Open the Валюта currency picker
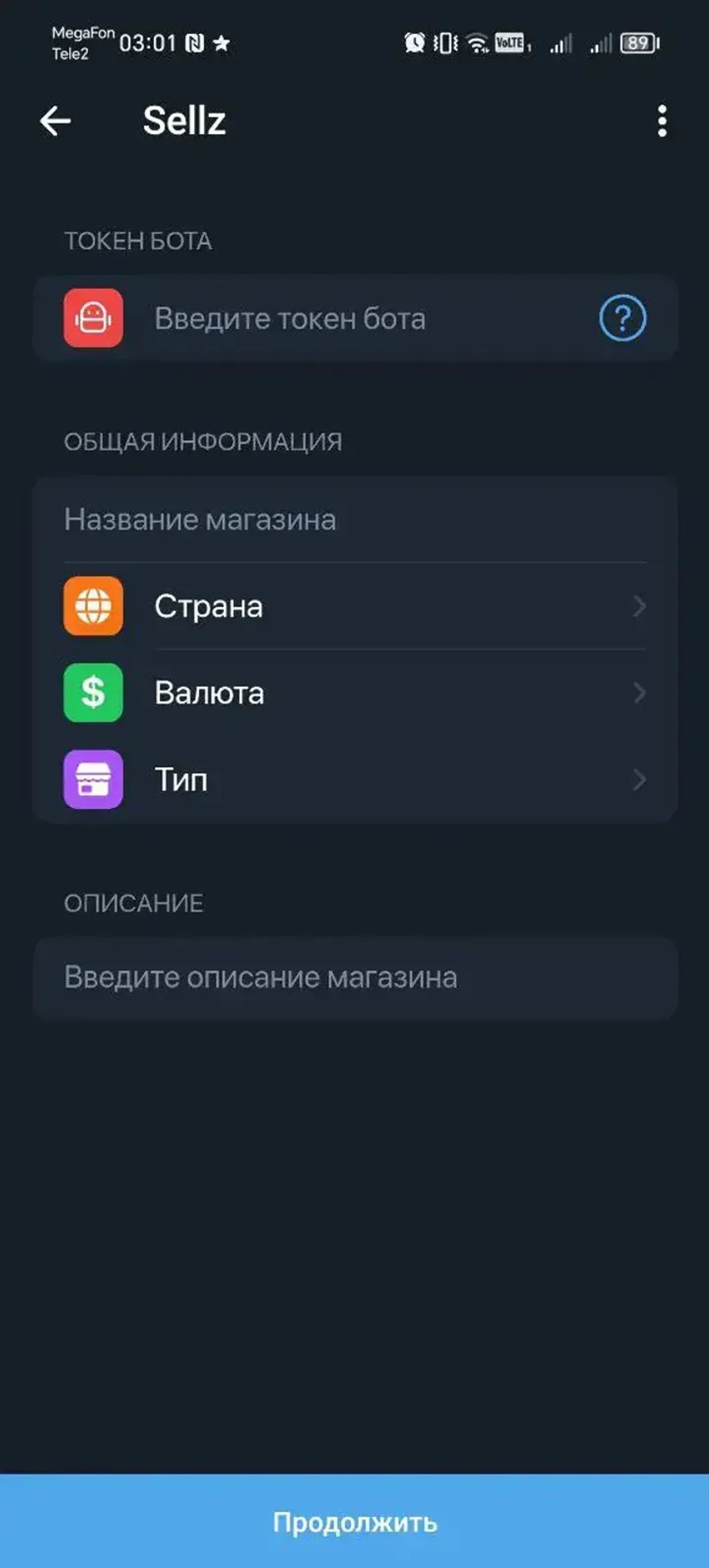The width and height of the screenshot is (709, 1568). (365, 692)
